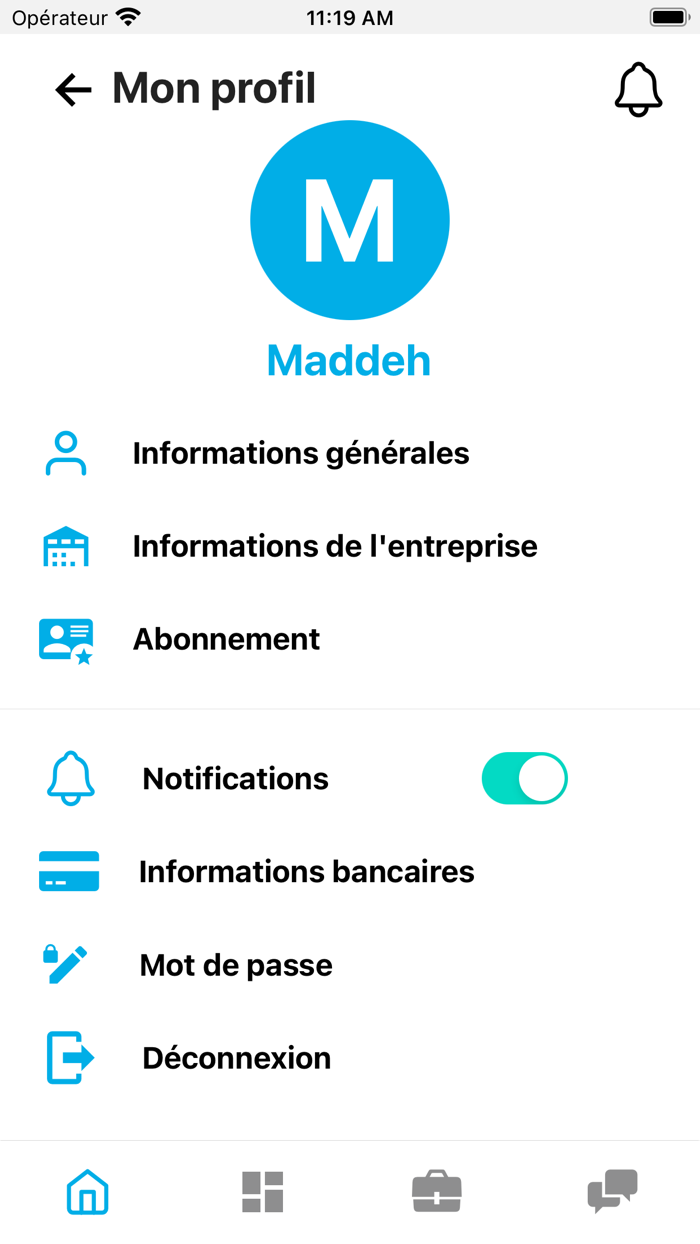Switch to the chat messages tab
The image size is (700, 1244).
612,1191
